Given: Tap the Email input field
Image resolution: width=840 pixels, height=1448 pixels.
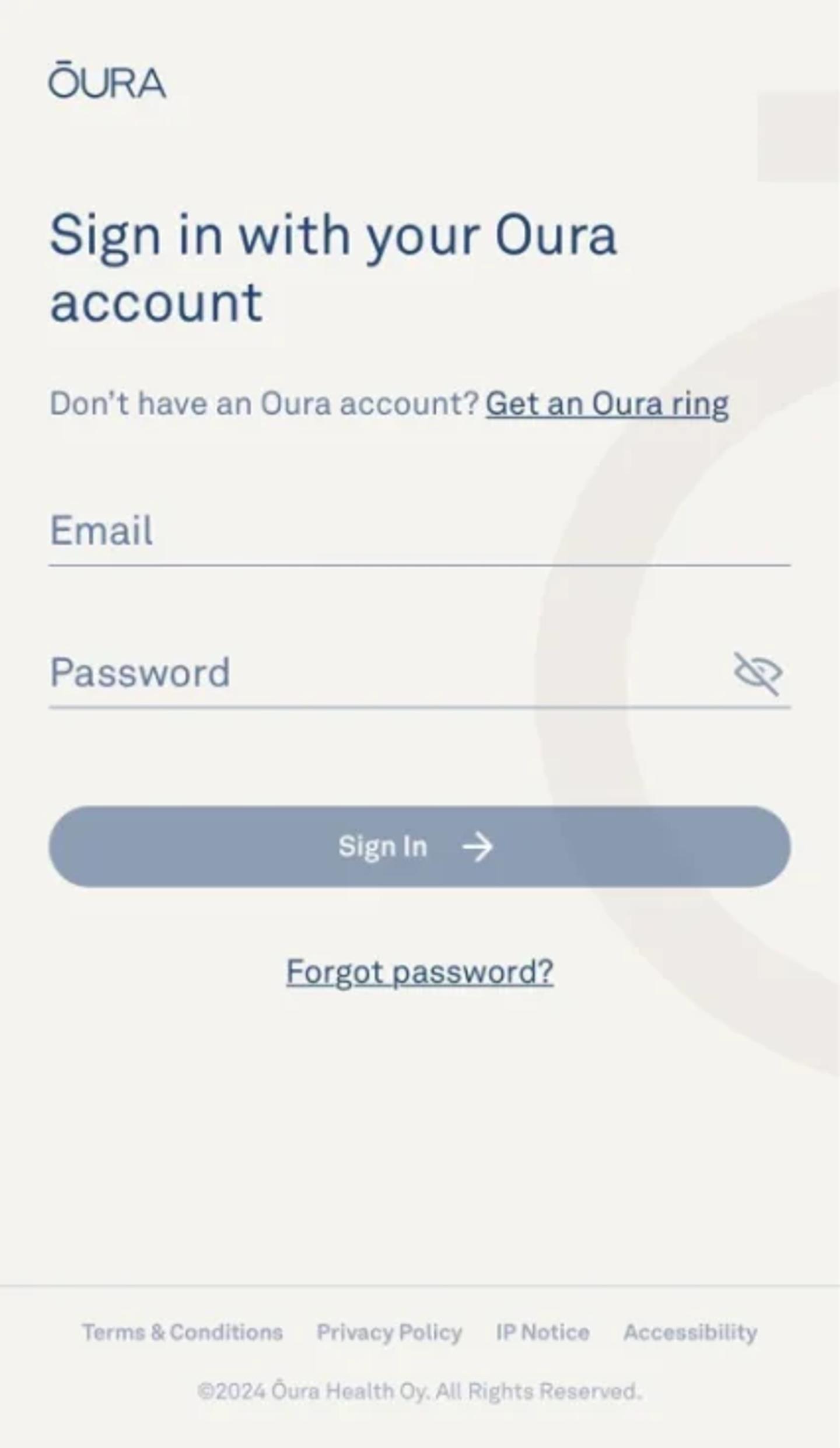Looking at the screenshot, I should (x=419, y=531).
